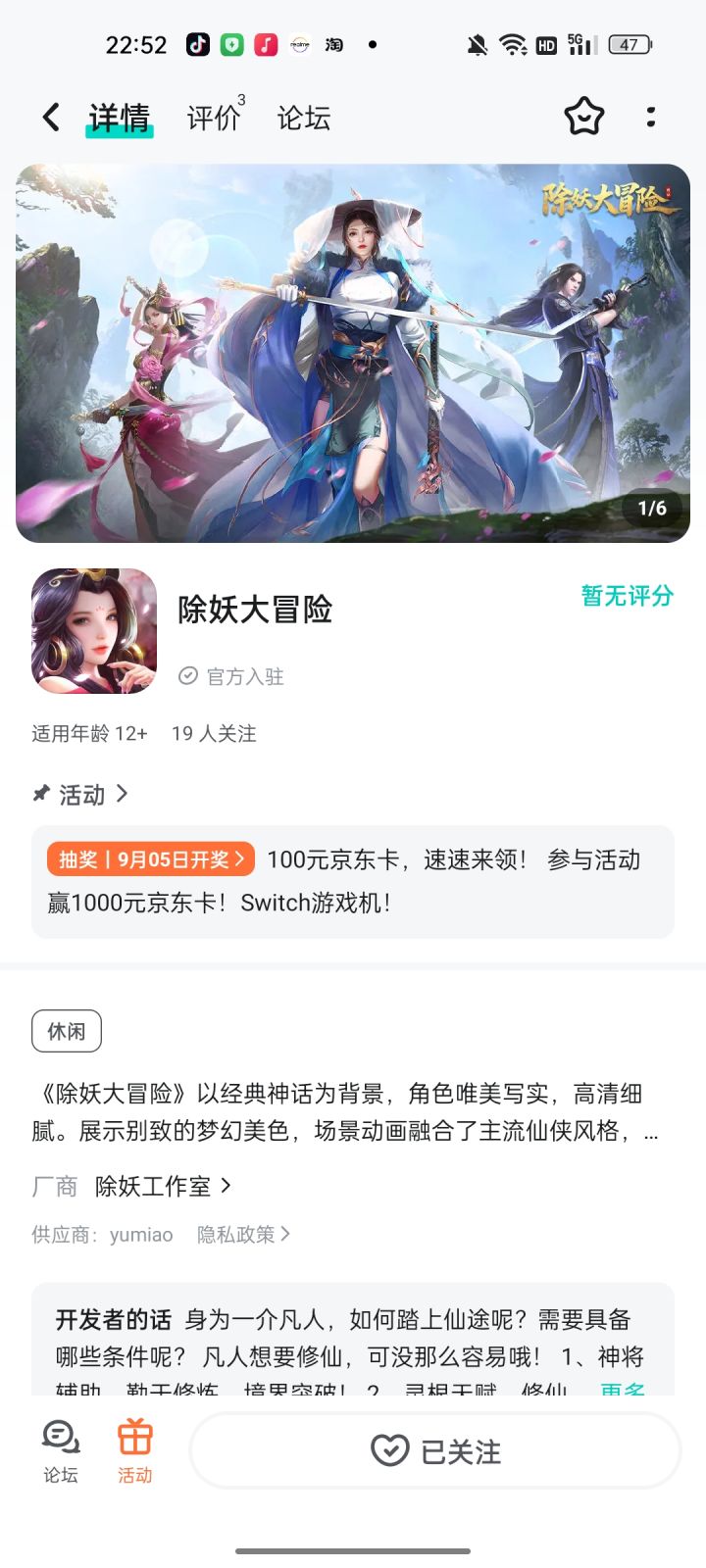Viewport: 706px width, 1568px height.
Task: Tap the 1/6 image counter indicator
Action: [650, 509]
